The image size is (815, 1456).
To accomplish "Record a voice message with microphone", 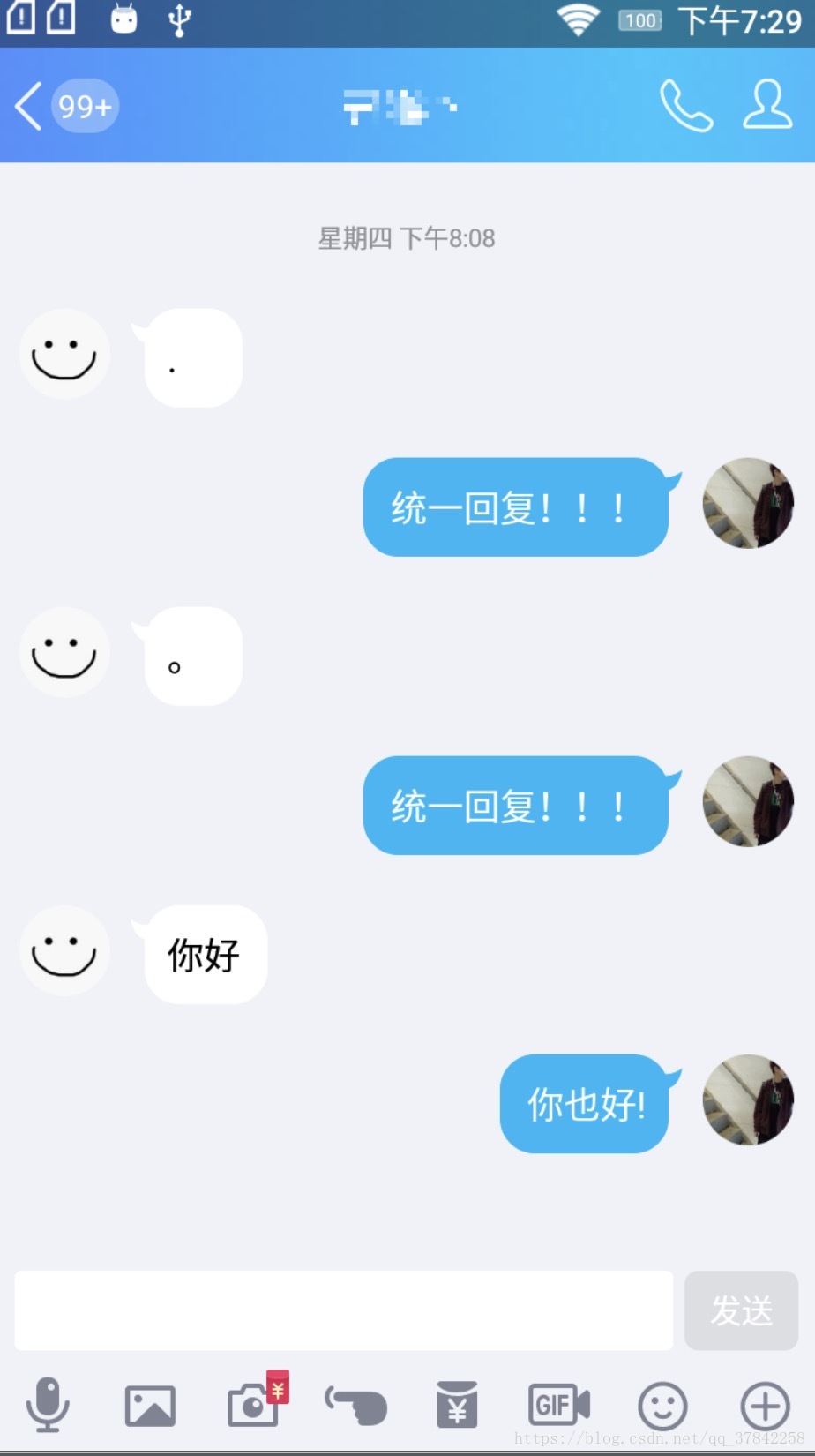I will point(48,1405).
